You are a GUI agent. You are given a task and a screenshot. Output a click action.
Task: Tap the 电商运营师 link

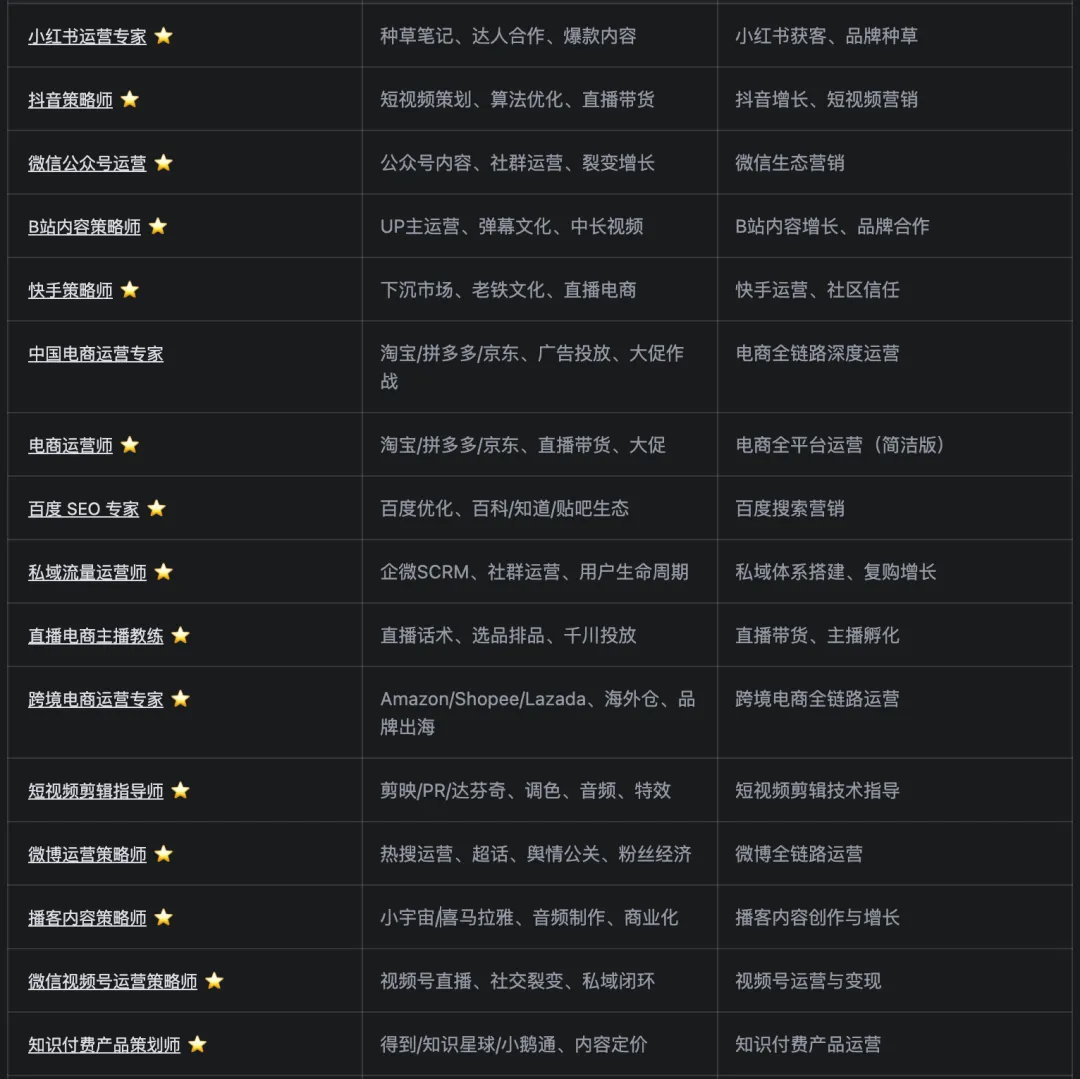click(x=70, y=446)
